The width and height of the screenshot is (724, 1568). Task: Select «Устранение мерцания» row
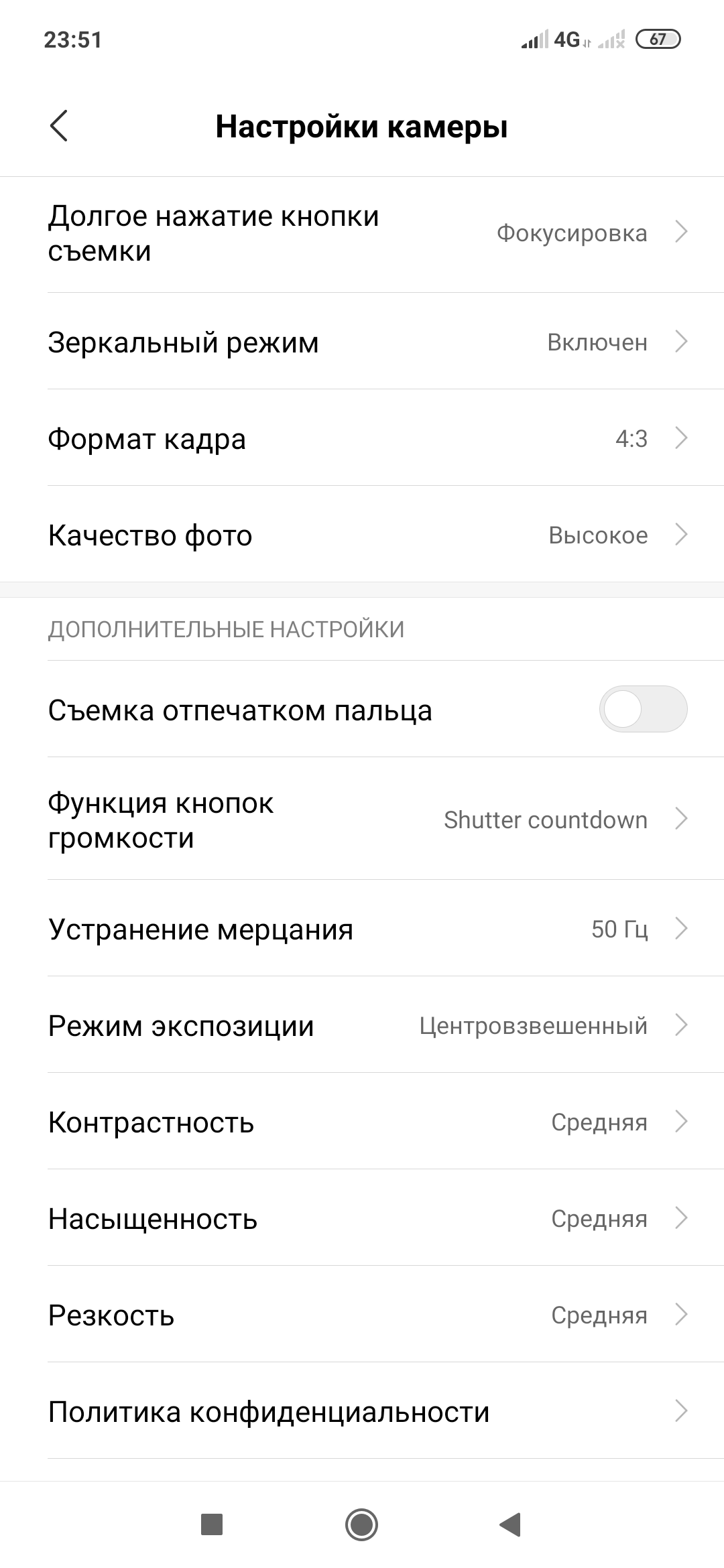(x=362, y=929)
